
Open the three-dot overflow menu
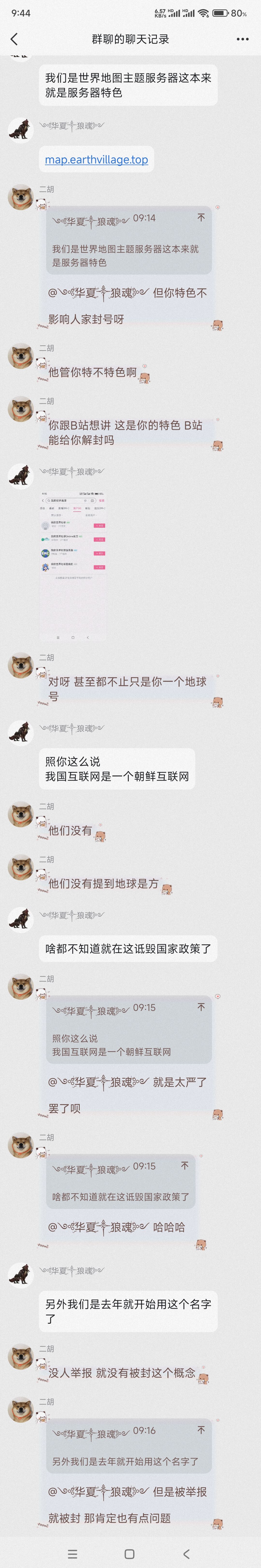[242, 39]
